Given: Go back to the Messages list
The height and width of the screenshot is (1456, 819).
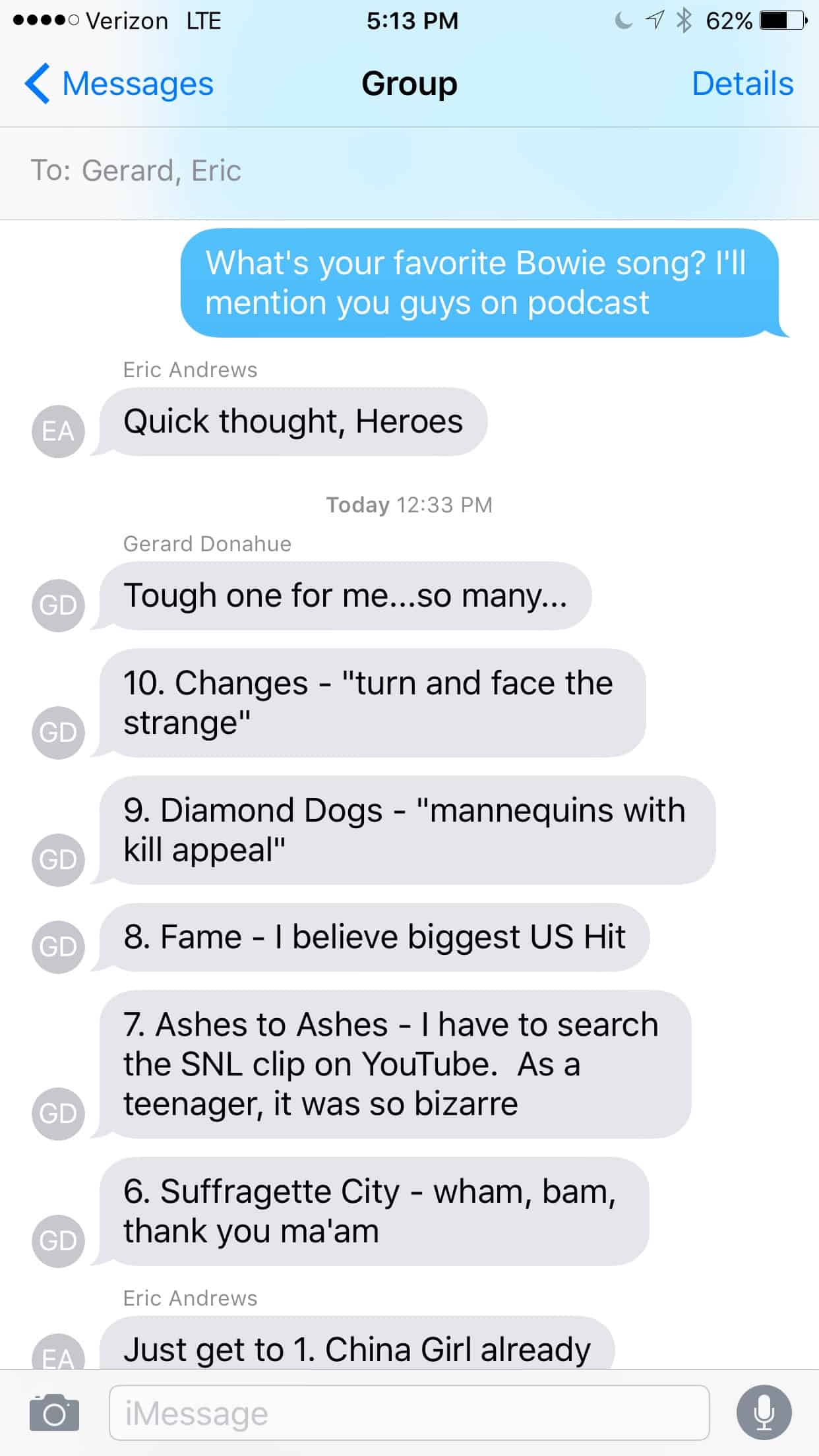Looking at the screenshot, I should pyautogui.click(x=119, y=84).
